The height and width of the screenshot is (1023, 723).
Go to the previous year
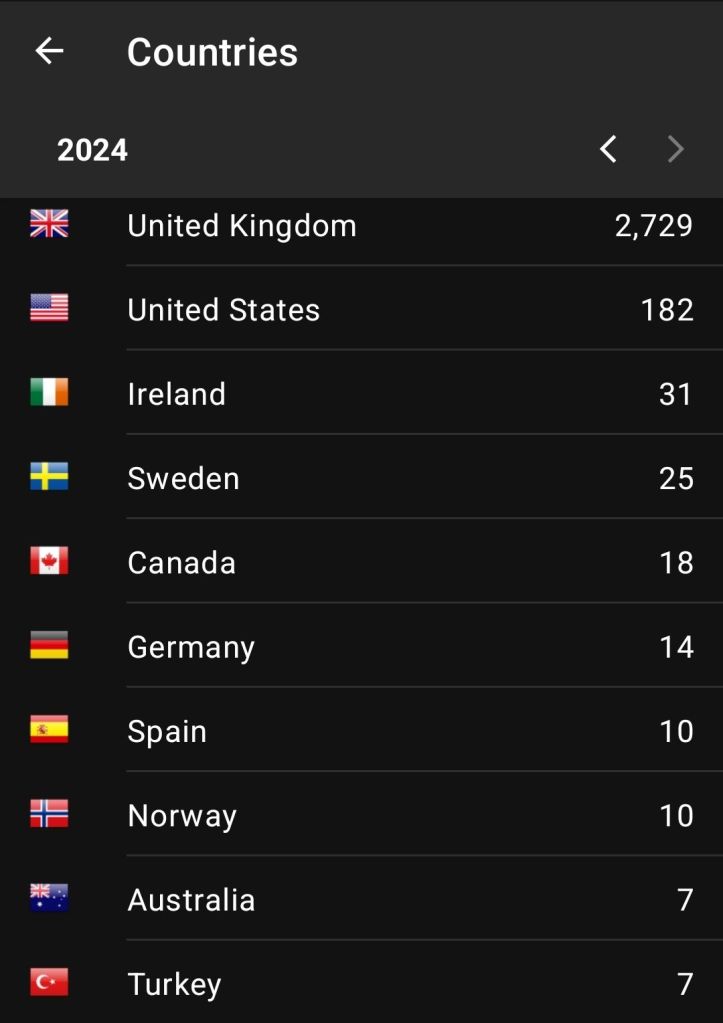608,150
